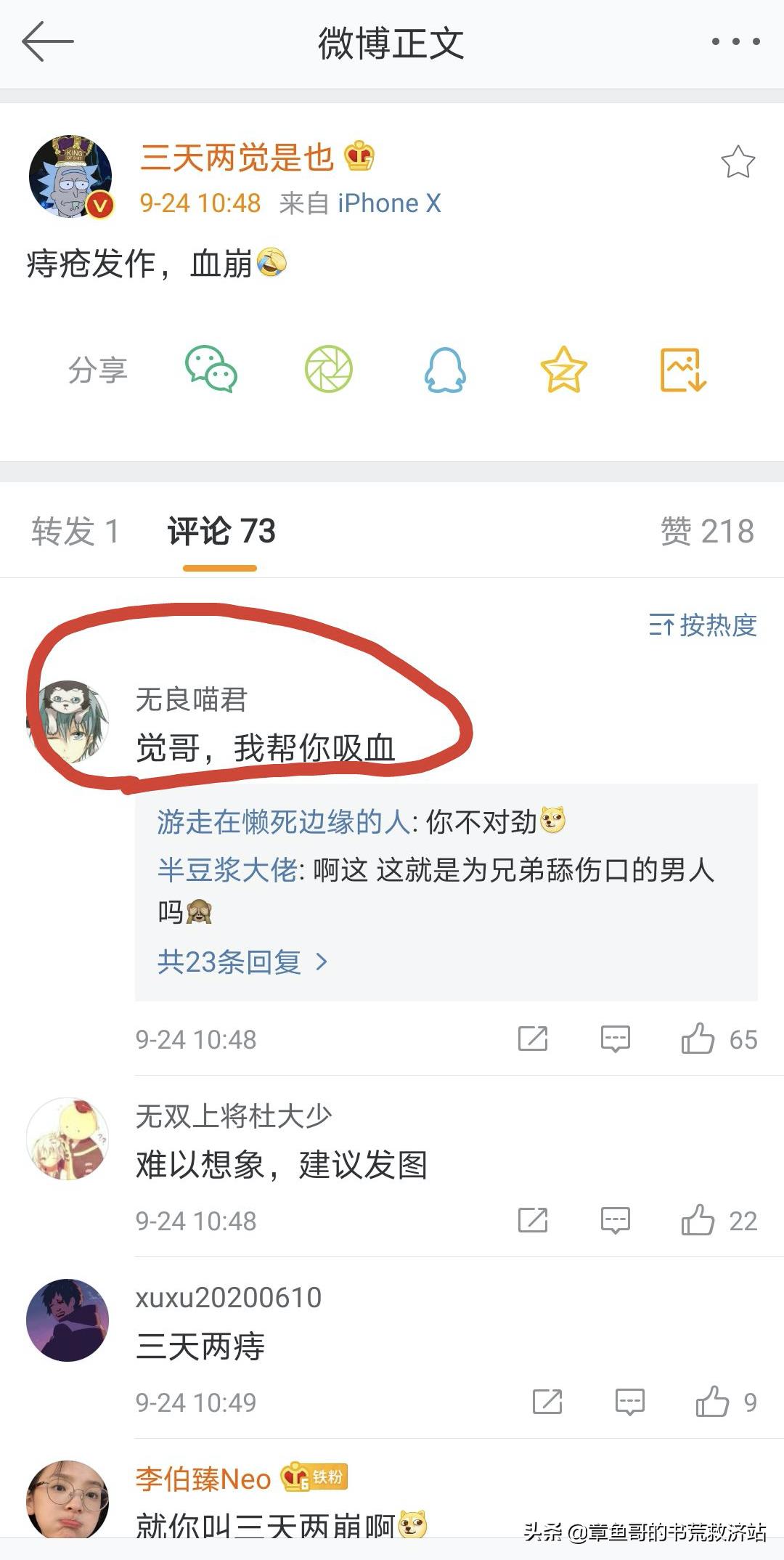Change comment sorting via 按热度

click(703, 625)
